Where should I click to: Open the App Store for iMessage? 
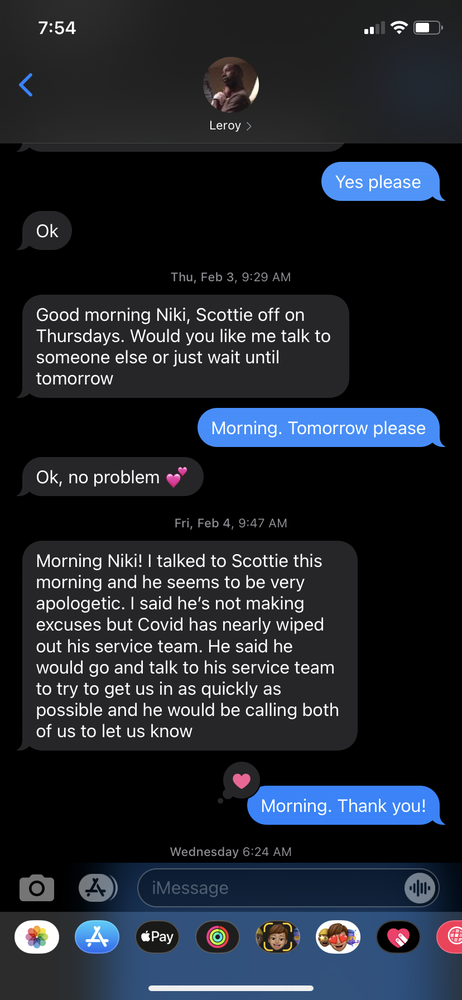97,937
